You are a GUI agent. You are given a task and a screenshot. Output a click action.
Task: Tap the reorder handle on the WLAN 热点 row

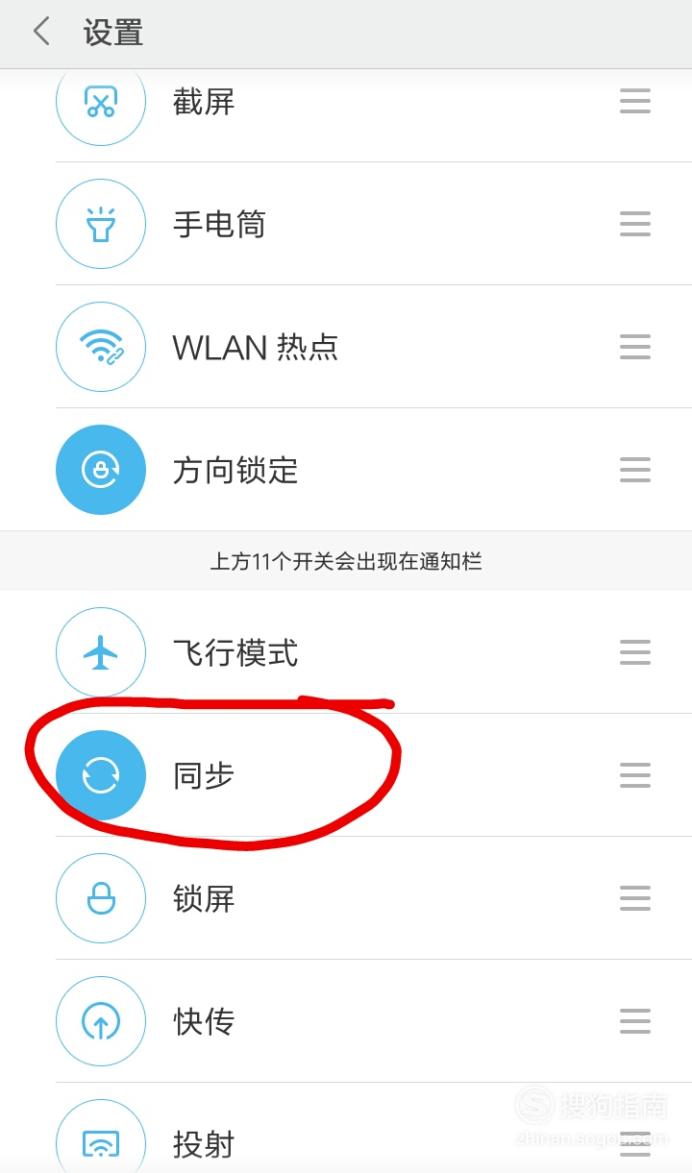635,346
